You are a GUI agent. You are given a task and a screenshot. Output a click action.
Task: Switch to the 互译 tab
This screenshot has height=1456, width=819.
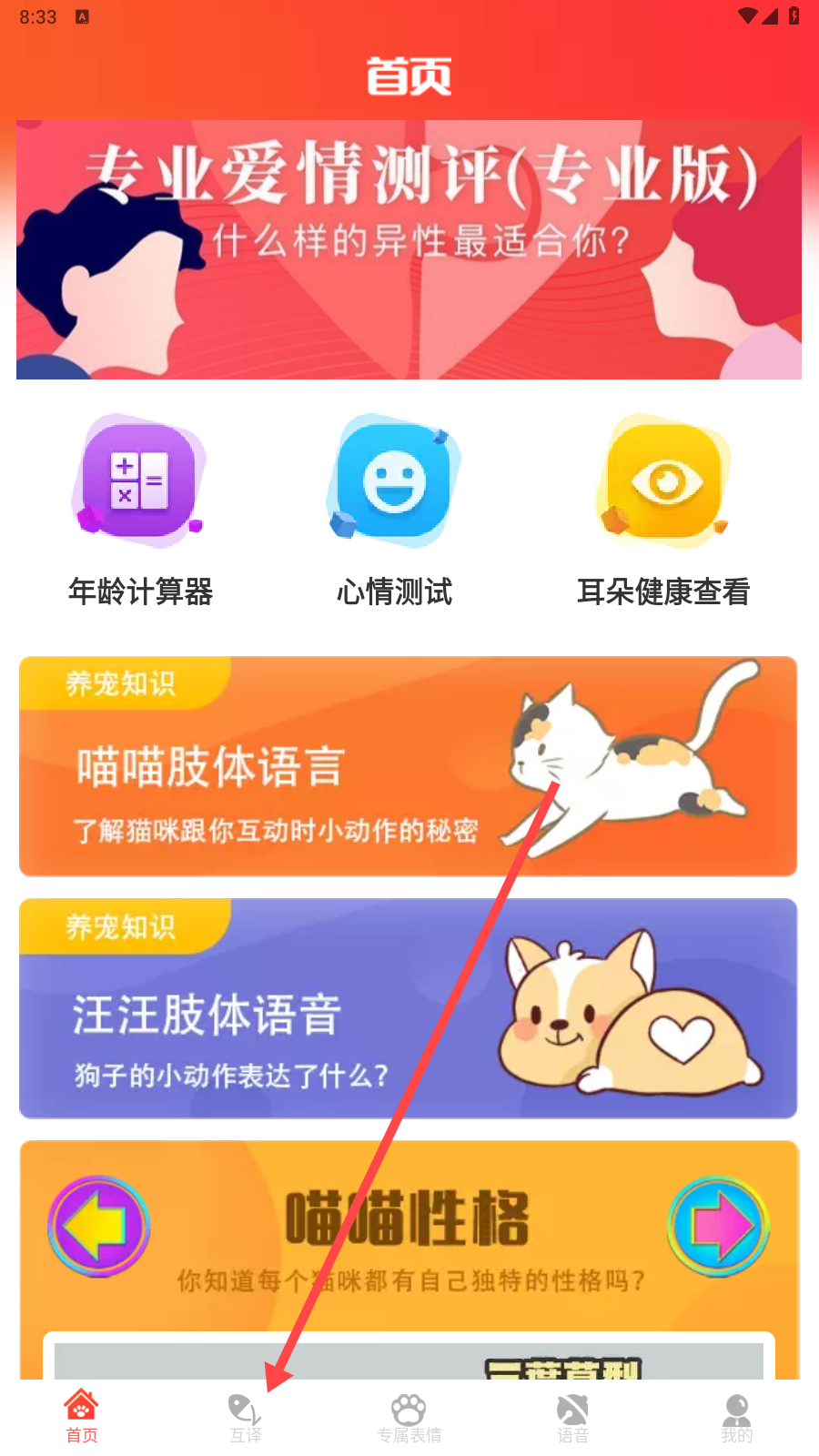tap(246, 1416)
